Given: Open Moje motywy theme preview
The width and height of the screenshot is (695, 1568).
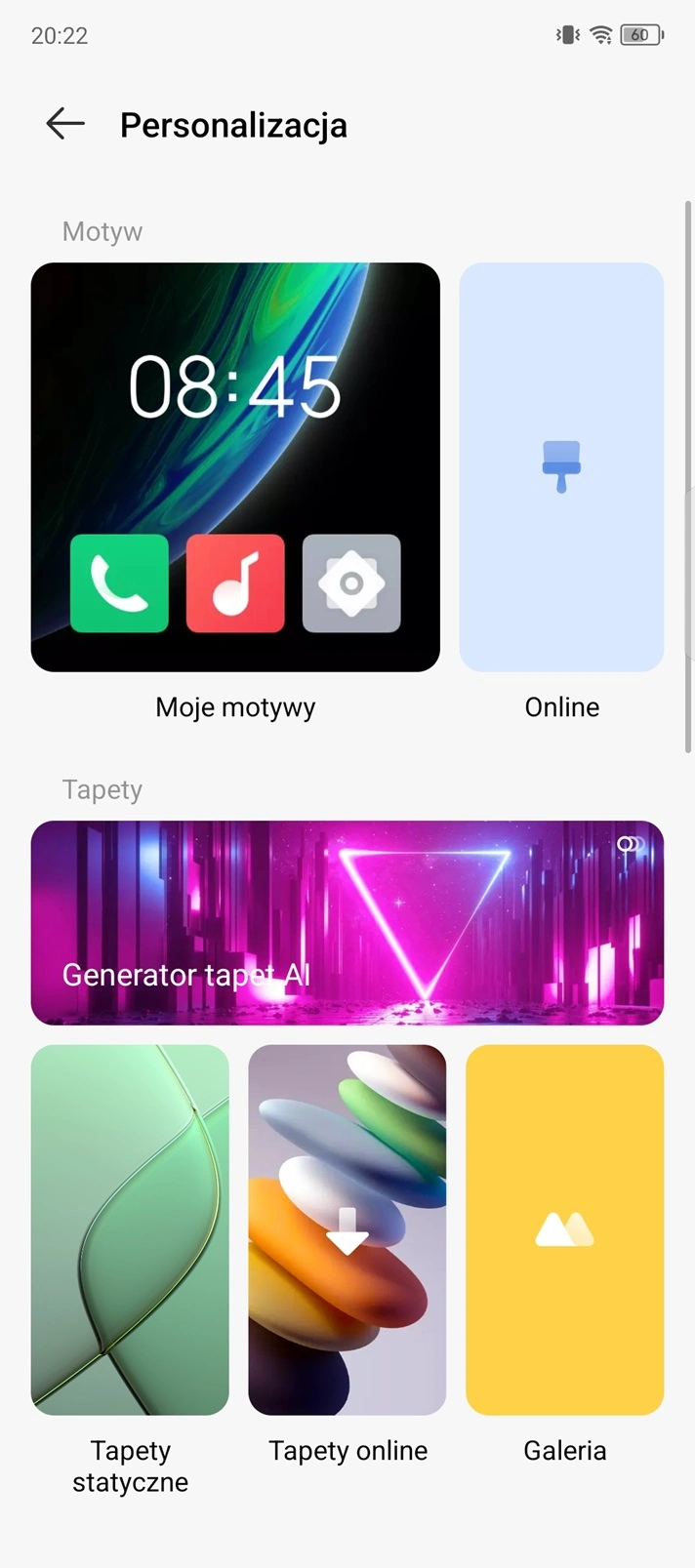Looking at the screenshot, I should [235, 467].
